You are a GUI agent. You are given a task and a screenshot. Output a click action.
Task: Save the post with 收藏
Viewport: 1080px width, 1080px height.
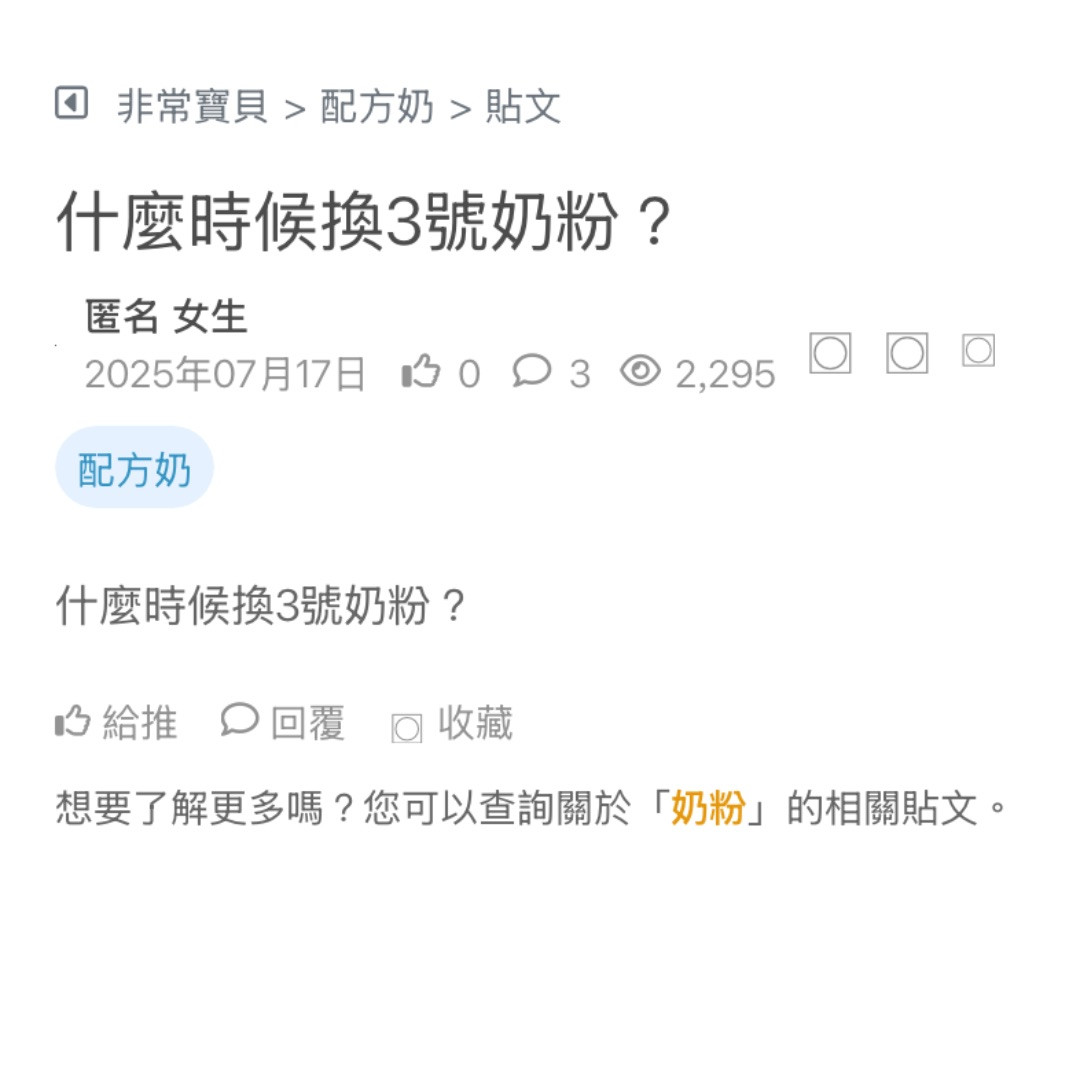click(453, 723)
